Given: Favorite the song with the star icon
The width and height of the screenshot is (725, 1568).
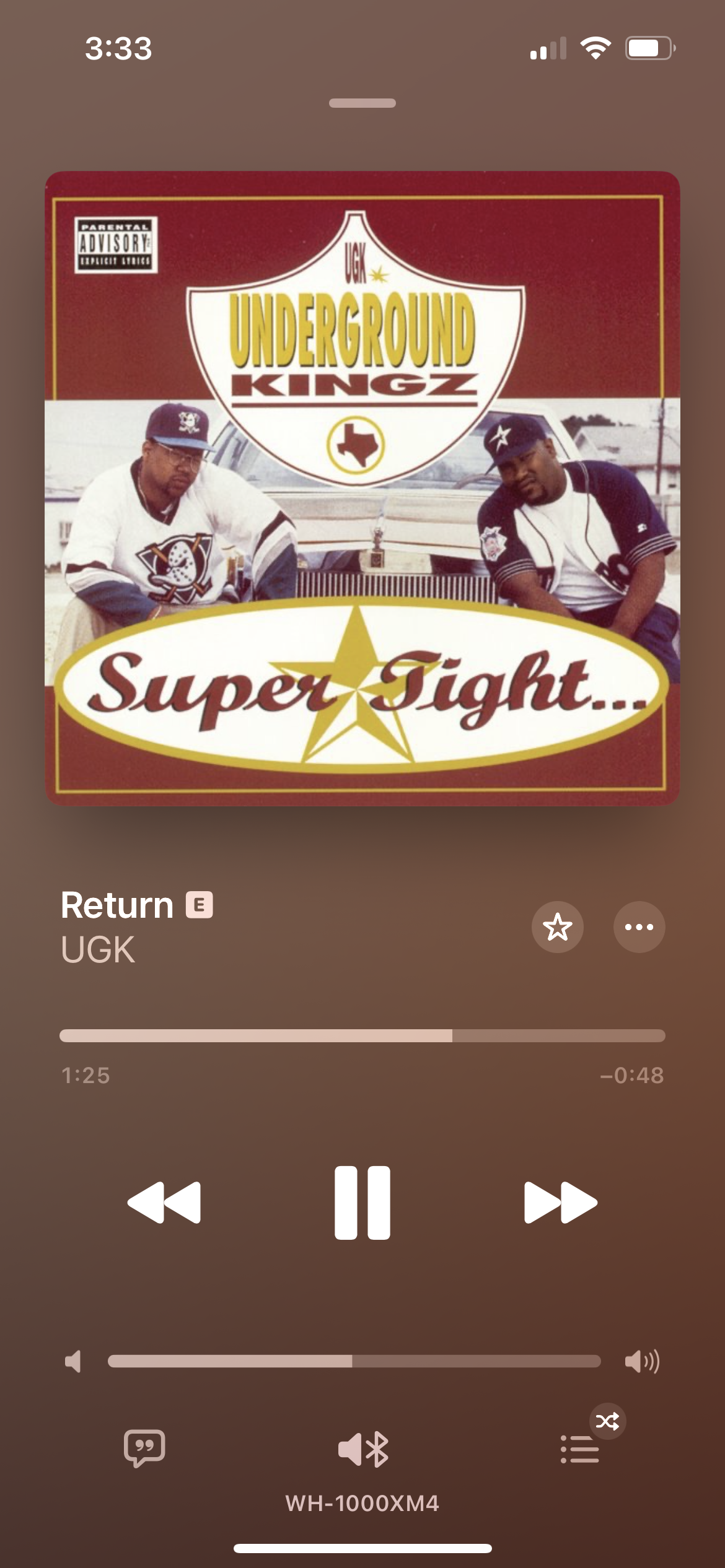Looking at the screenshot, I should click(x=558, y=927).
